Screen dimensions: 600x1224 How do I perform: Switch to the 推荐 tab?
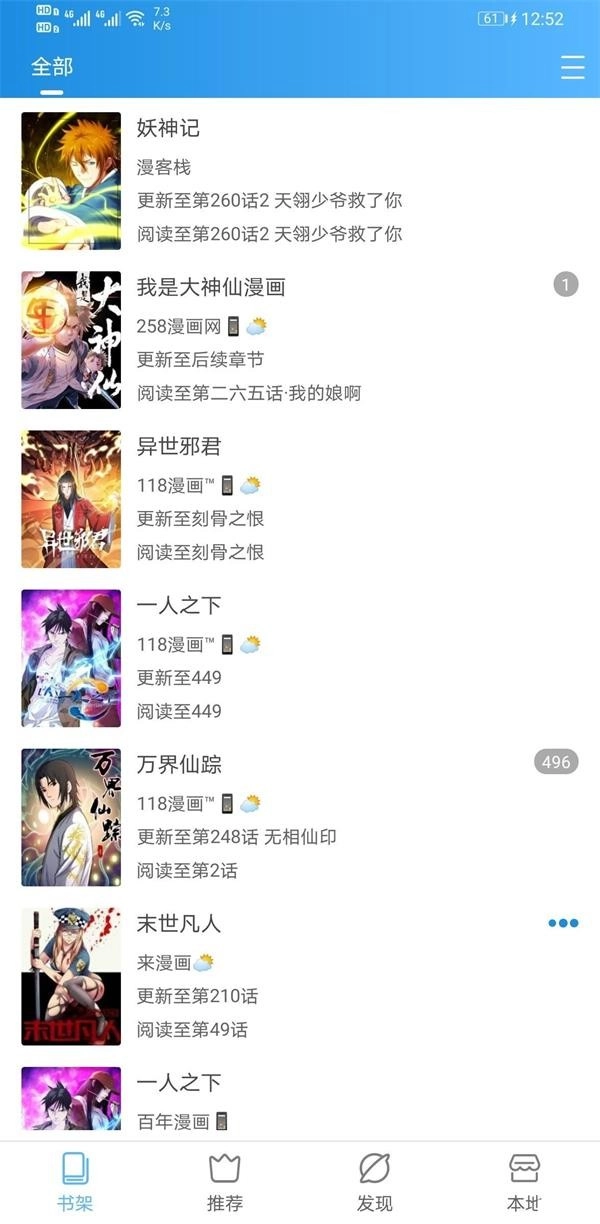pyautogui.click(x=225, y=1181)
